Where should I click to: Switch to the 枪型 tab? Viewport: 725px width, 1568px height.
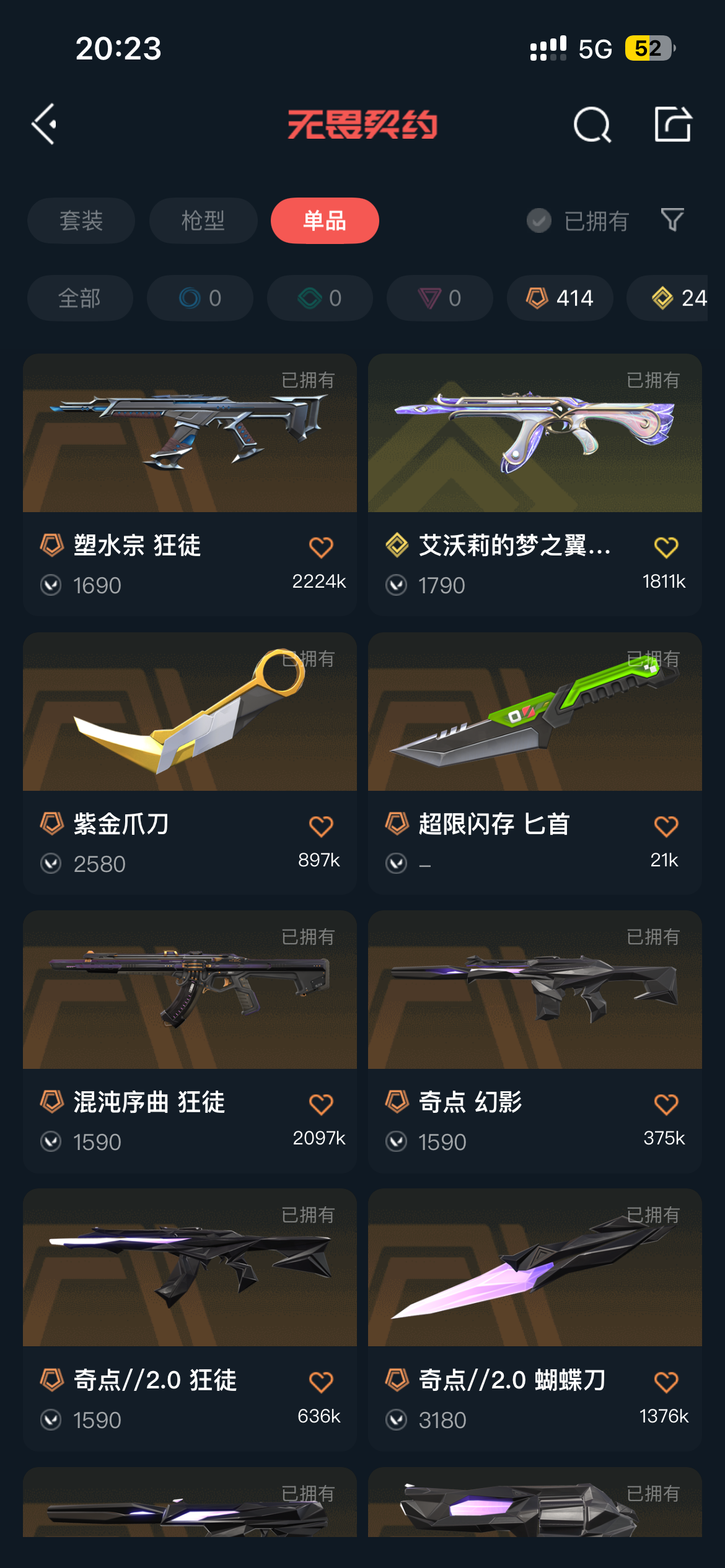203,221
